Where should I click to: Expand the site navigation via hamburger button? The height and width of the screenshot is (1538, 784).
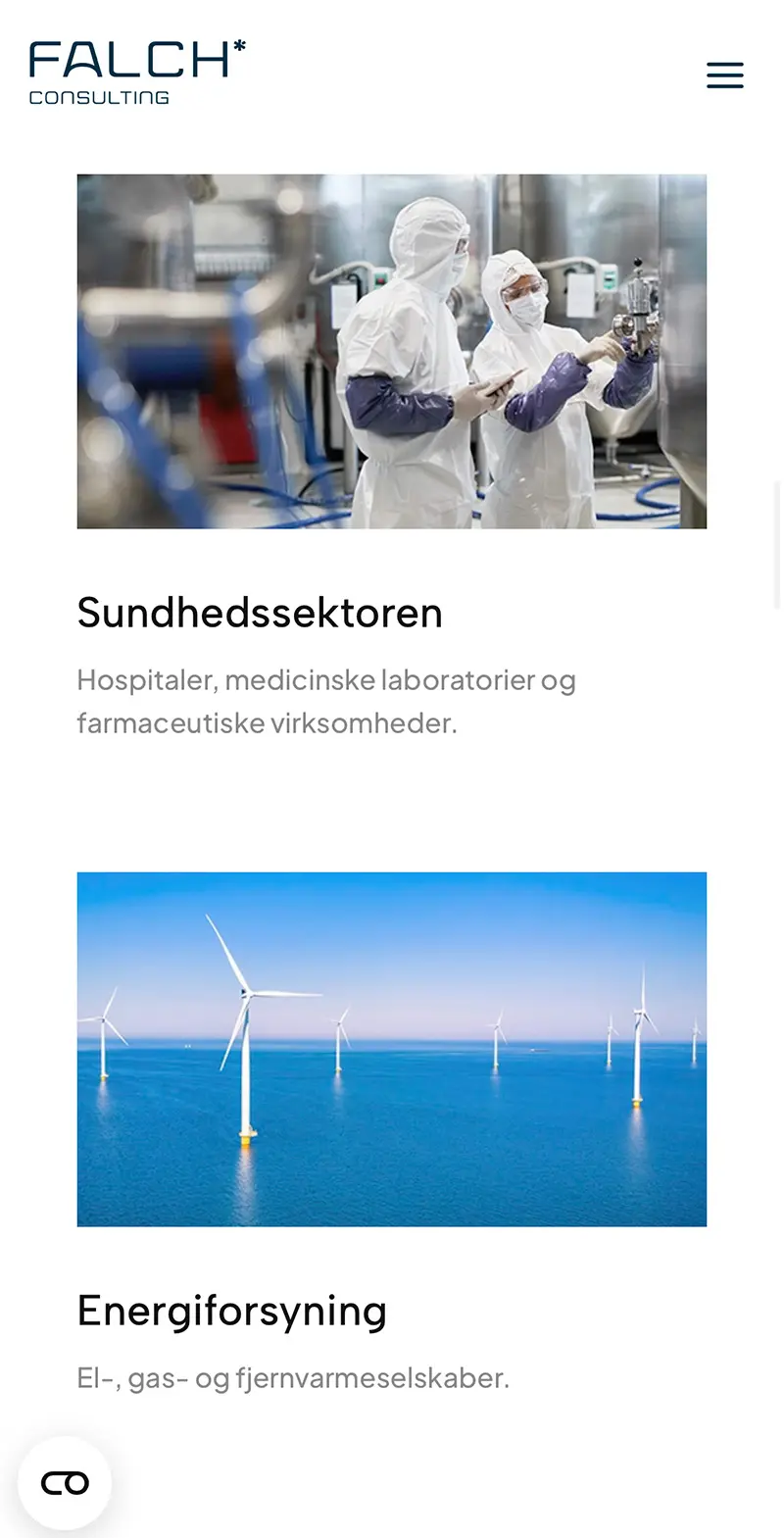click(x=725, y=74)
